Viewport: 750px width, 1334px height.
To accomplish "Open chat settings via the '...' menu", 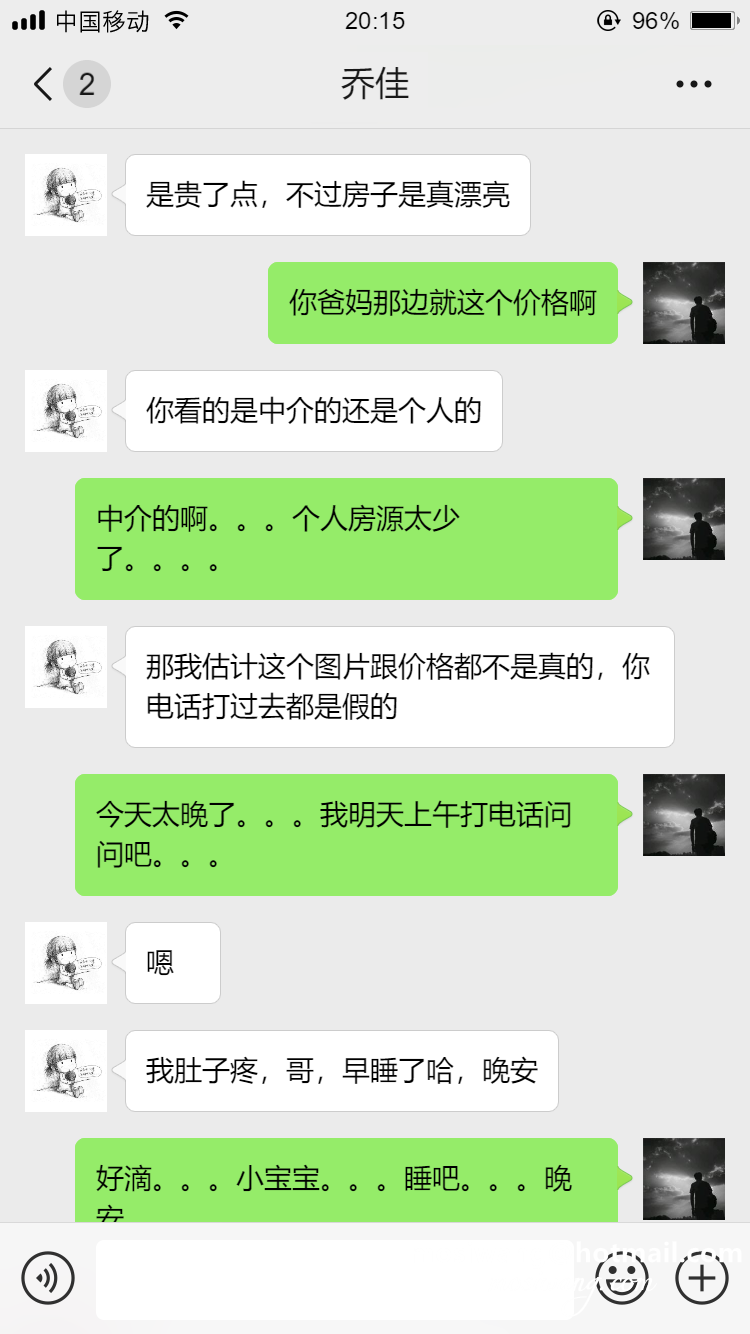I will click(x=692, y=84).
